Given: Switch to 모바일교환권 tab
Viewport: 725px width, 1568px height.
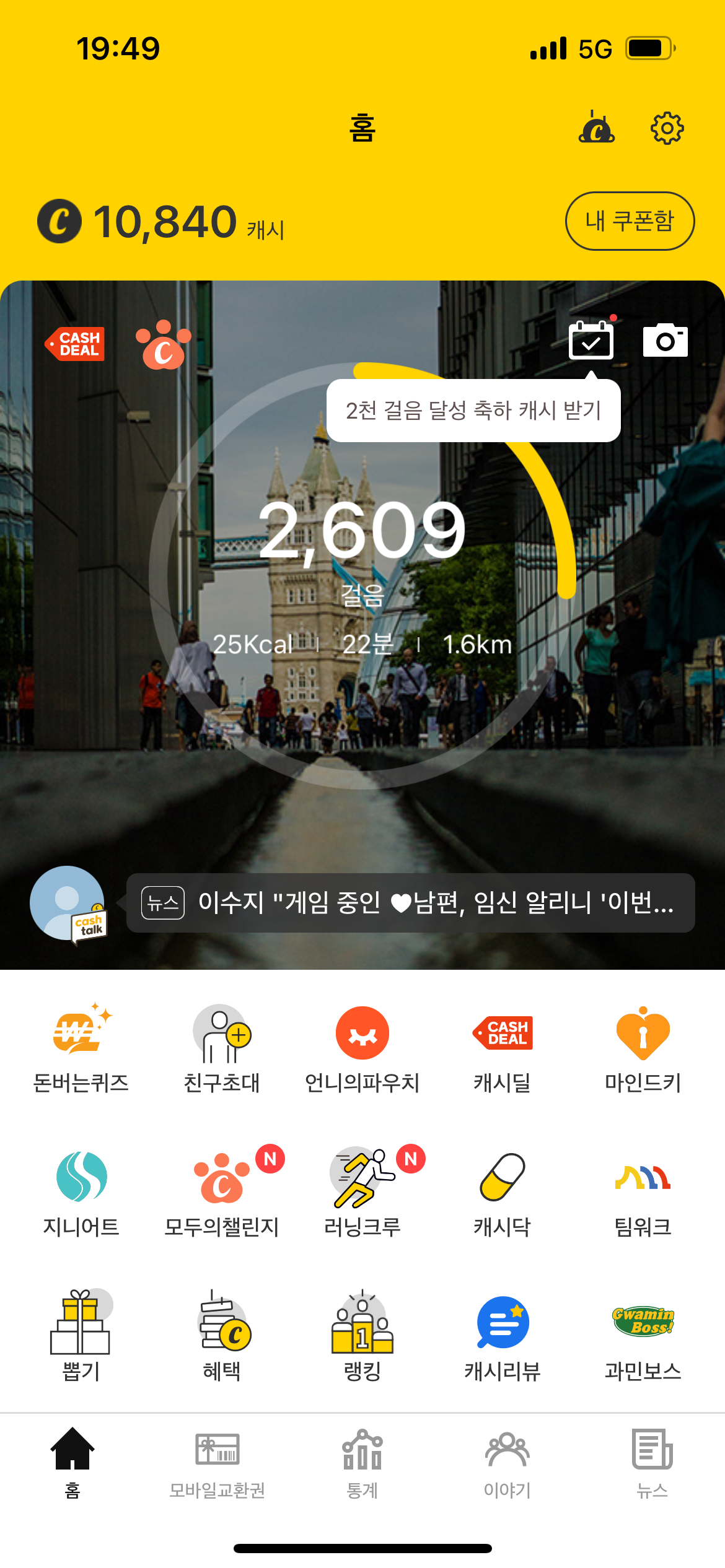Looking at the screenshot, I should [217, 1465].
